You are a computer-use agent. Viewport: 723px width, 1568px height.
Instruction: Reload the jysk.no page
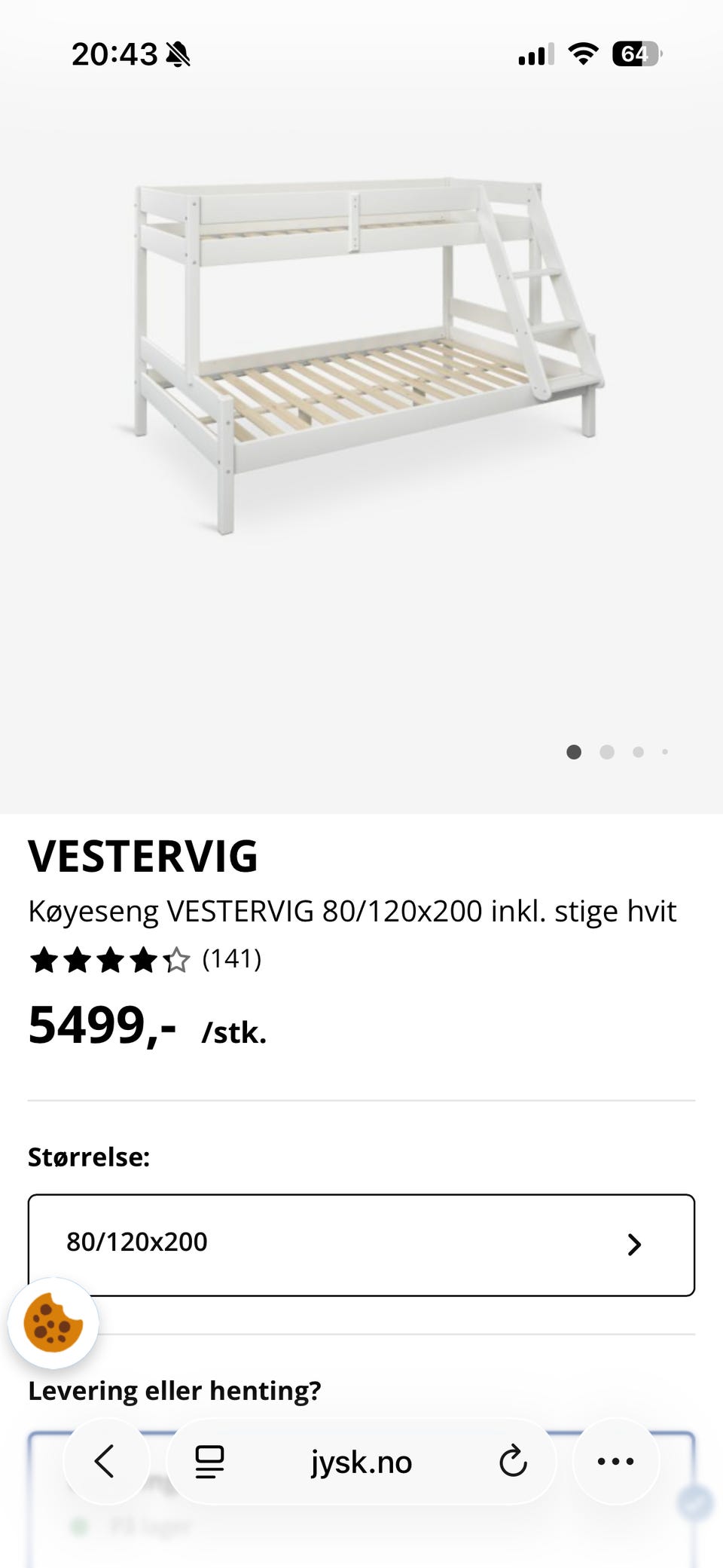[513, 1462]
